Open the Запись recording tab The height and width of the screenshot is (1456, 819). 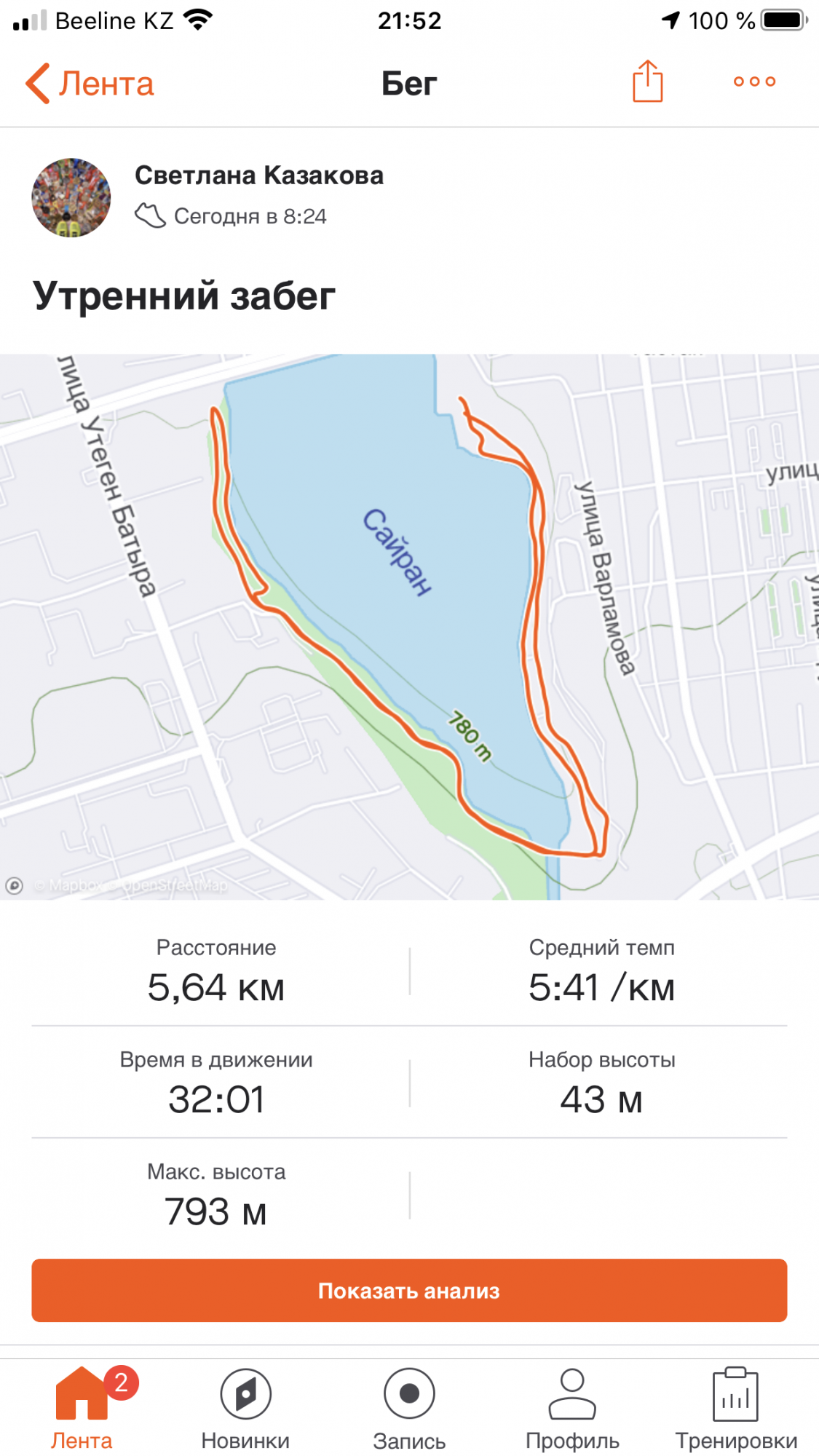[409, 1408]
